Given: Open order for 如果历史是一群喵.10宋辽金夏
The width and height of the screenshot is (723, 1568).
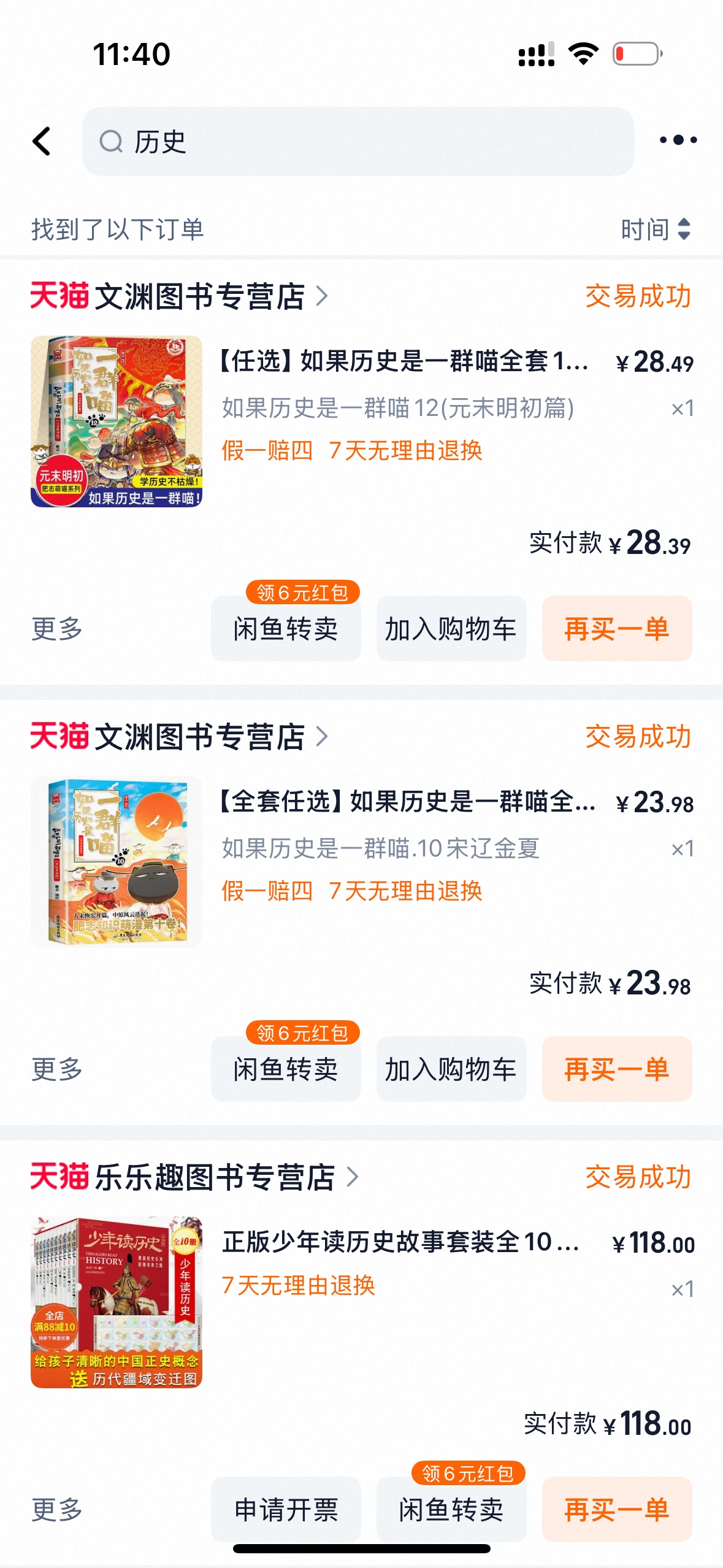Looking at the screenshot, I should click(380, 848).
